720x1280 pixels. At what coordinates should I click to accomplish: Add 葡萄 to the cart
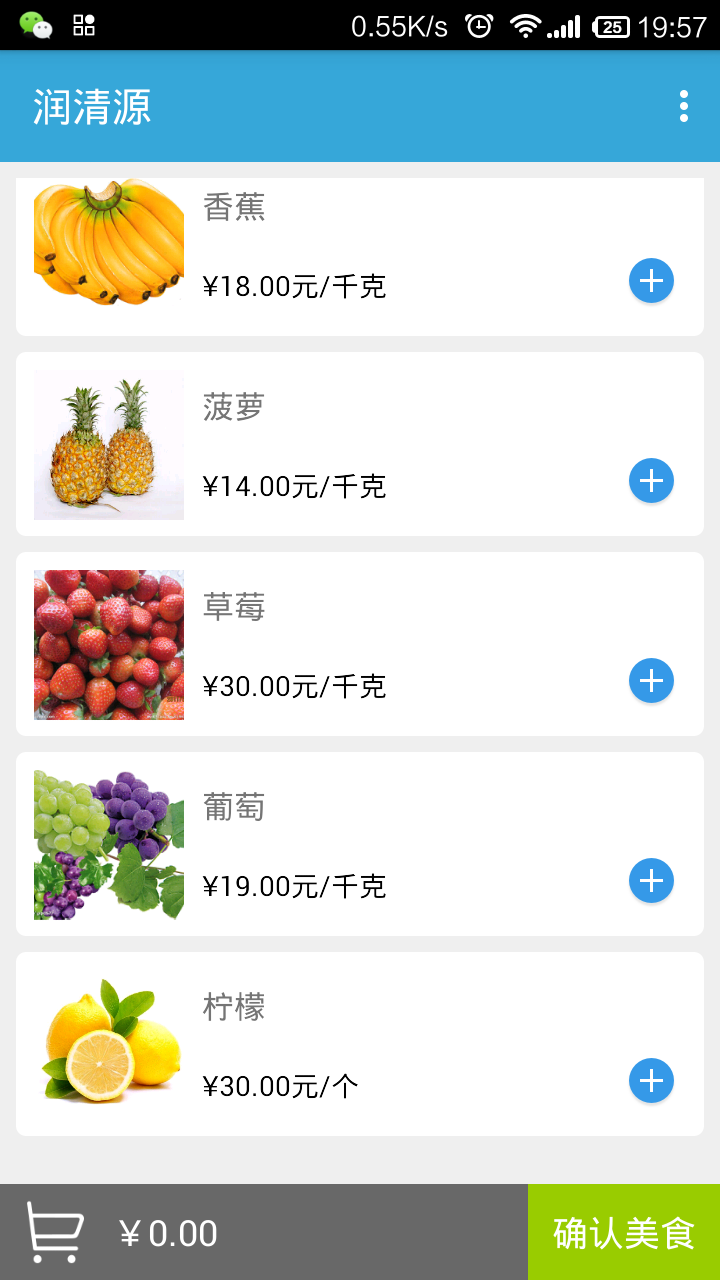651,881
